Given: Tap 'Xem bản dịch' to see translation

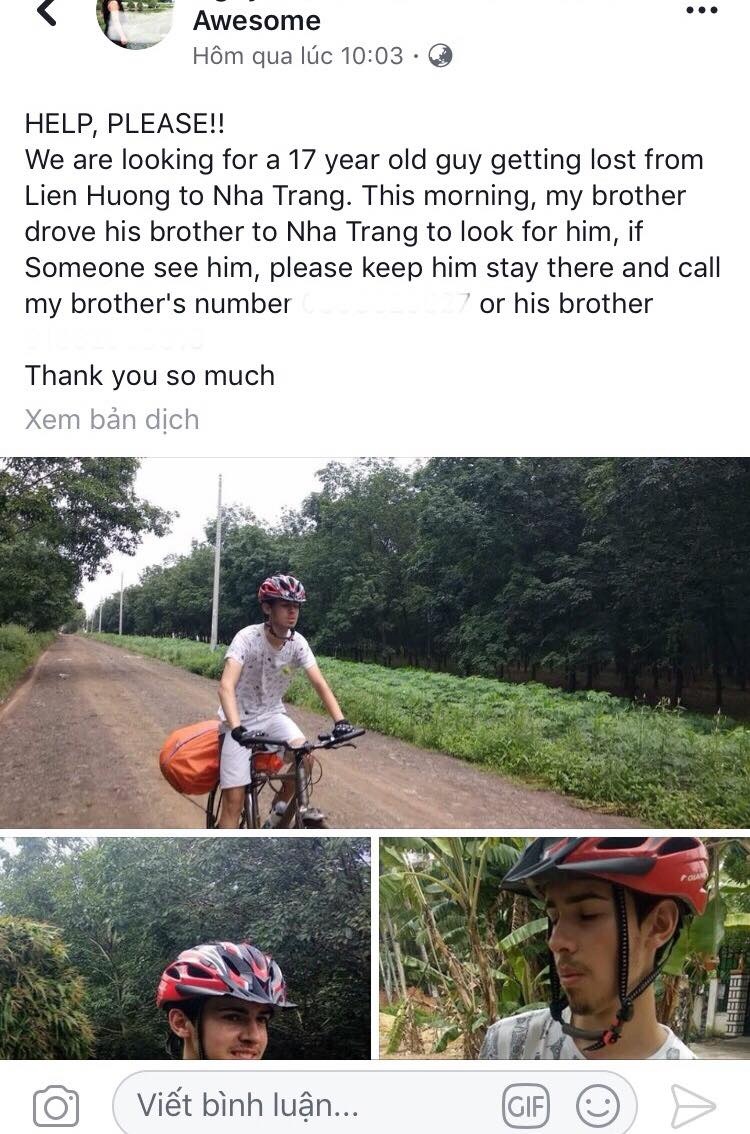Looking at the screenshot, I should [x=112, y=419].
